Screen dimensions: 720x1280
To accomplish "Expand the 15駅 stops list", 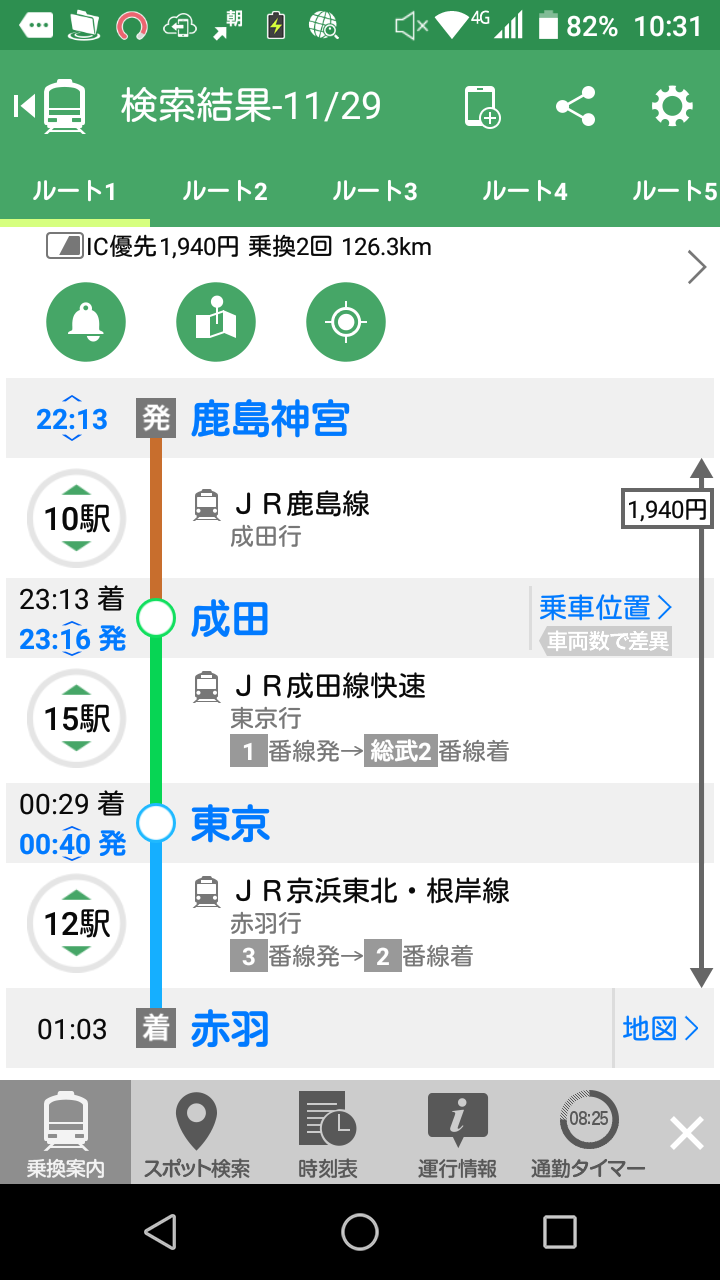I will [76, 718].
